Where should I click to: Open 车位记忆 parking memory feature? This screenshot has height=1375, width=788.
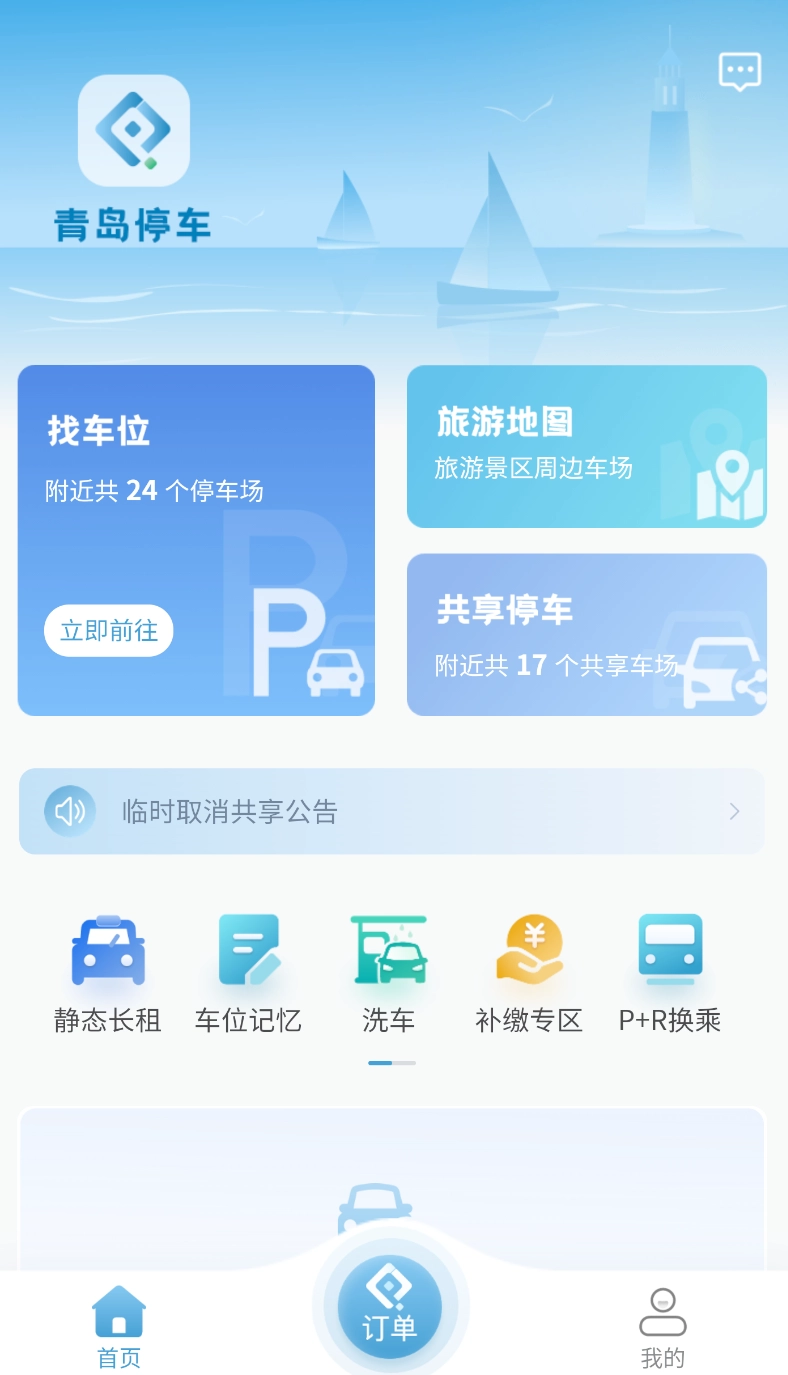coord(247,950)
